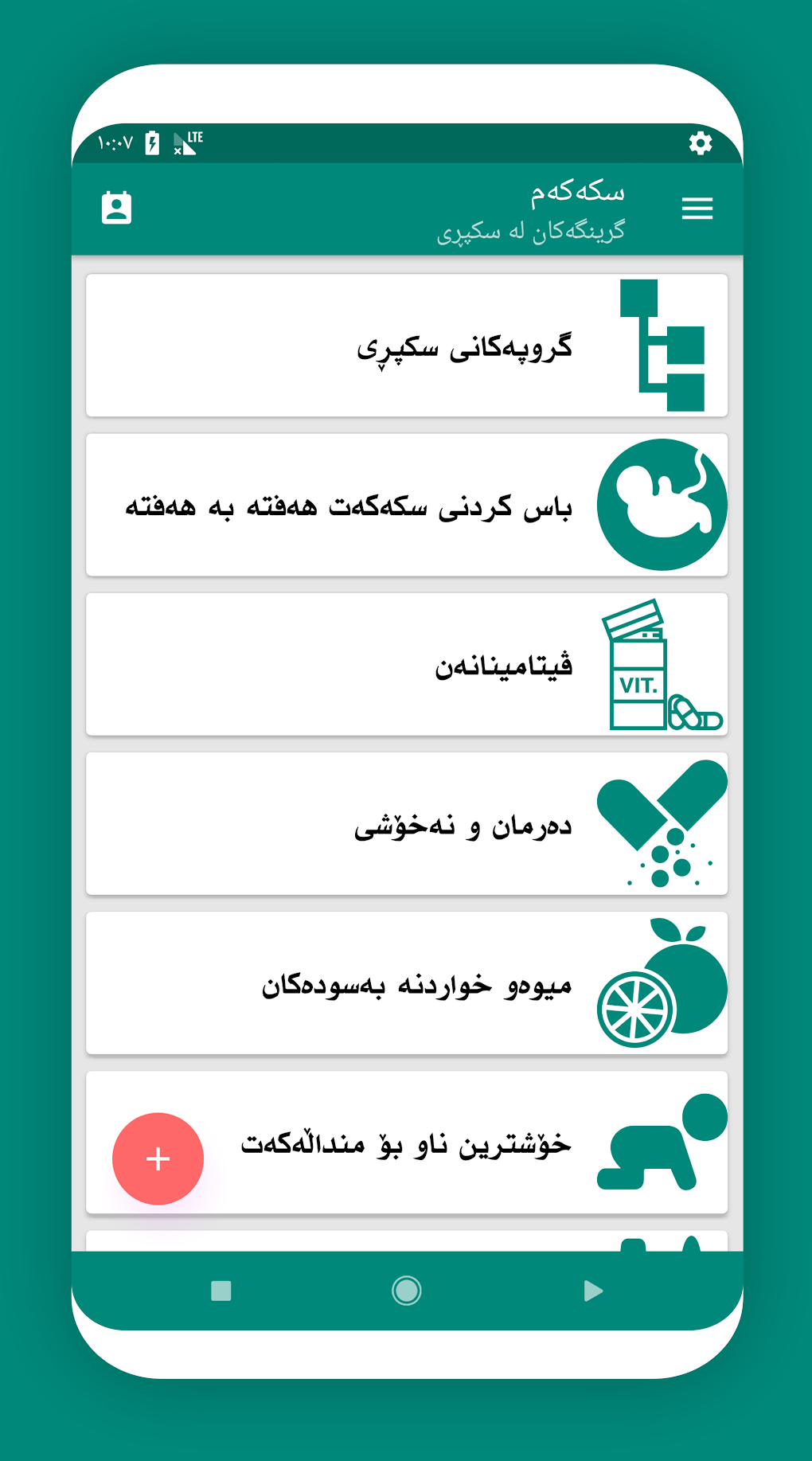Open the گرووپەکانی سکپڕی card
Image resolution: width=812 pixels, height=1461 pixels.
click(407, 346)
